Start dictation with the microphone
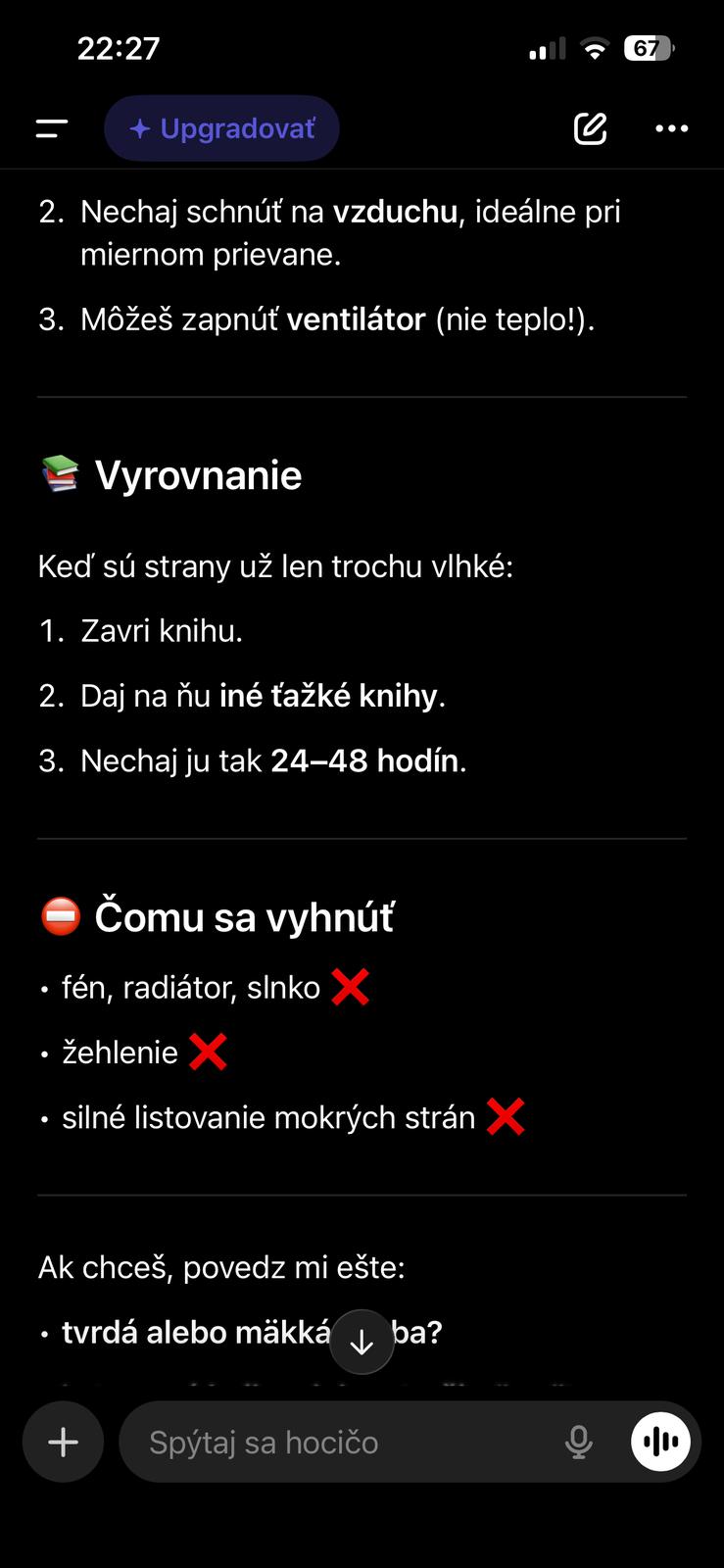Screen dimensions: 724x1568 (x=579, y=1443)
